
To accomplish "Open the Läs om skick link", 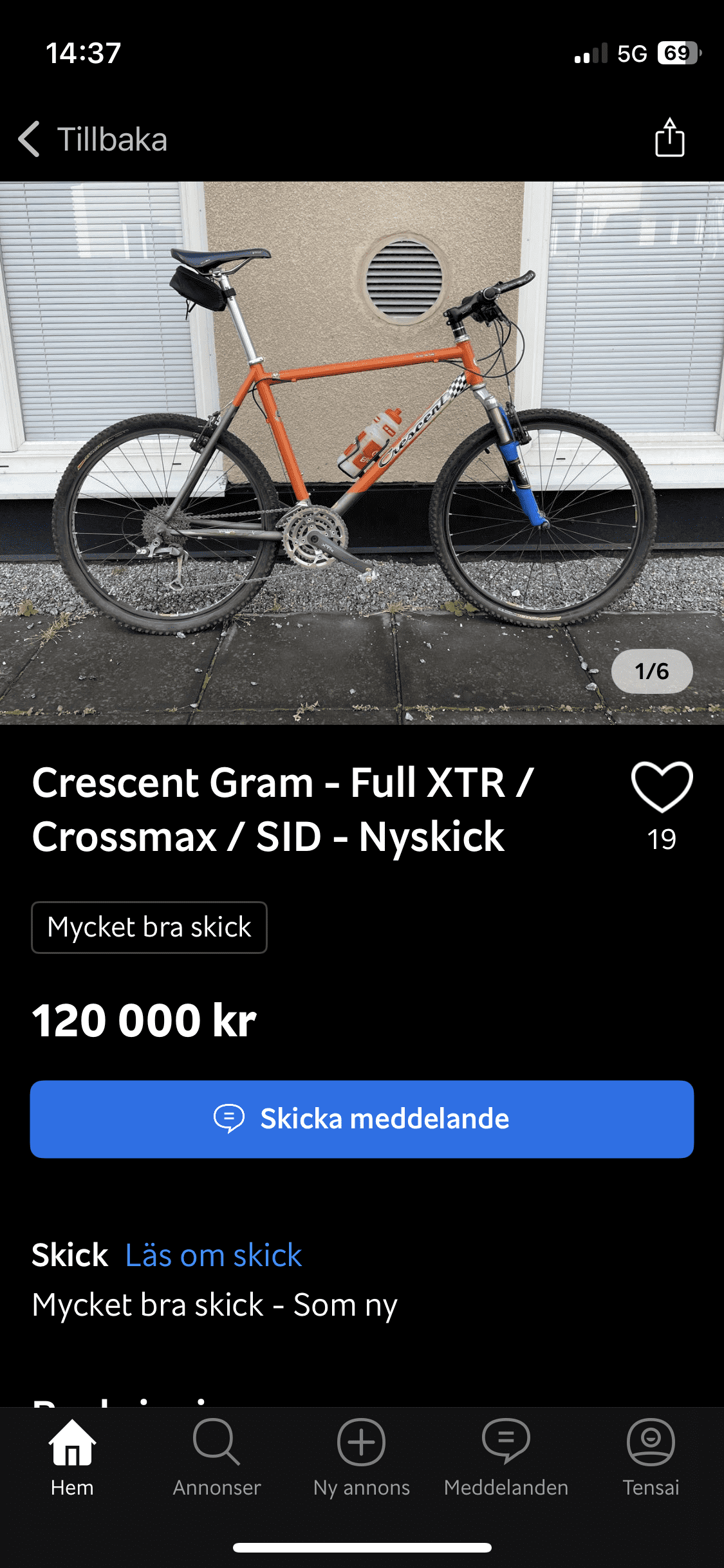I will coord(213,1255).
